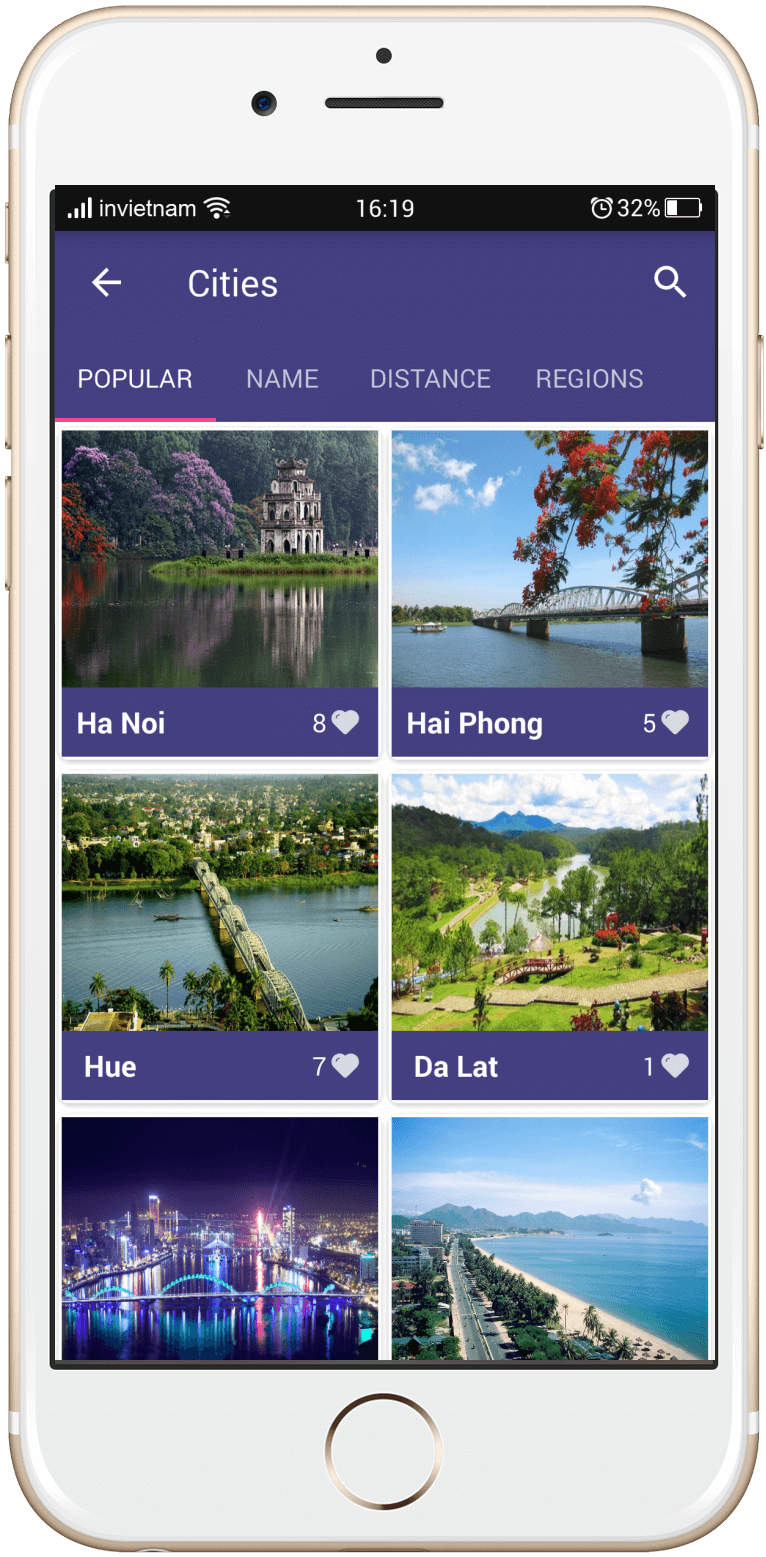Select the POPULAR tab
The image size is (766, 1557).
coord(135,378)
